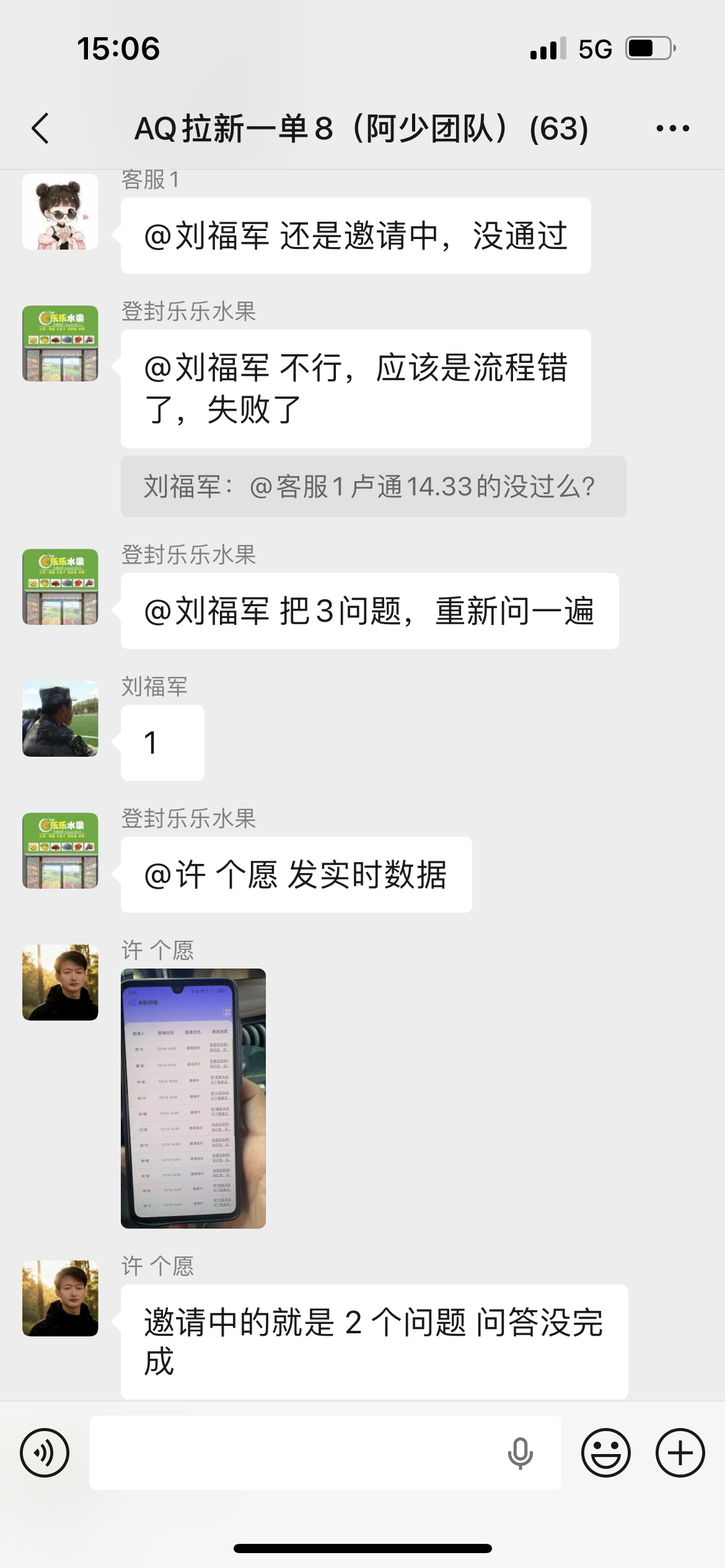Tap the microphone icon for voice input
The image size is (725, 1568).
[x=521, y=1452]
